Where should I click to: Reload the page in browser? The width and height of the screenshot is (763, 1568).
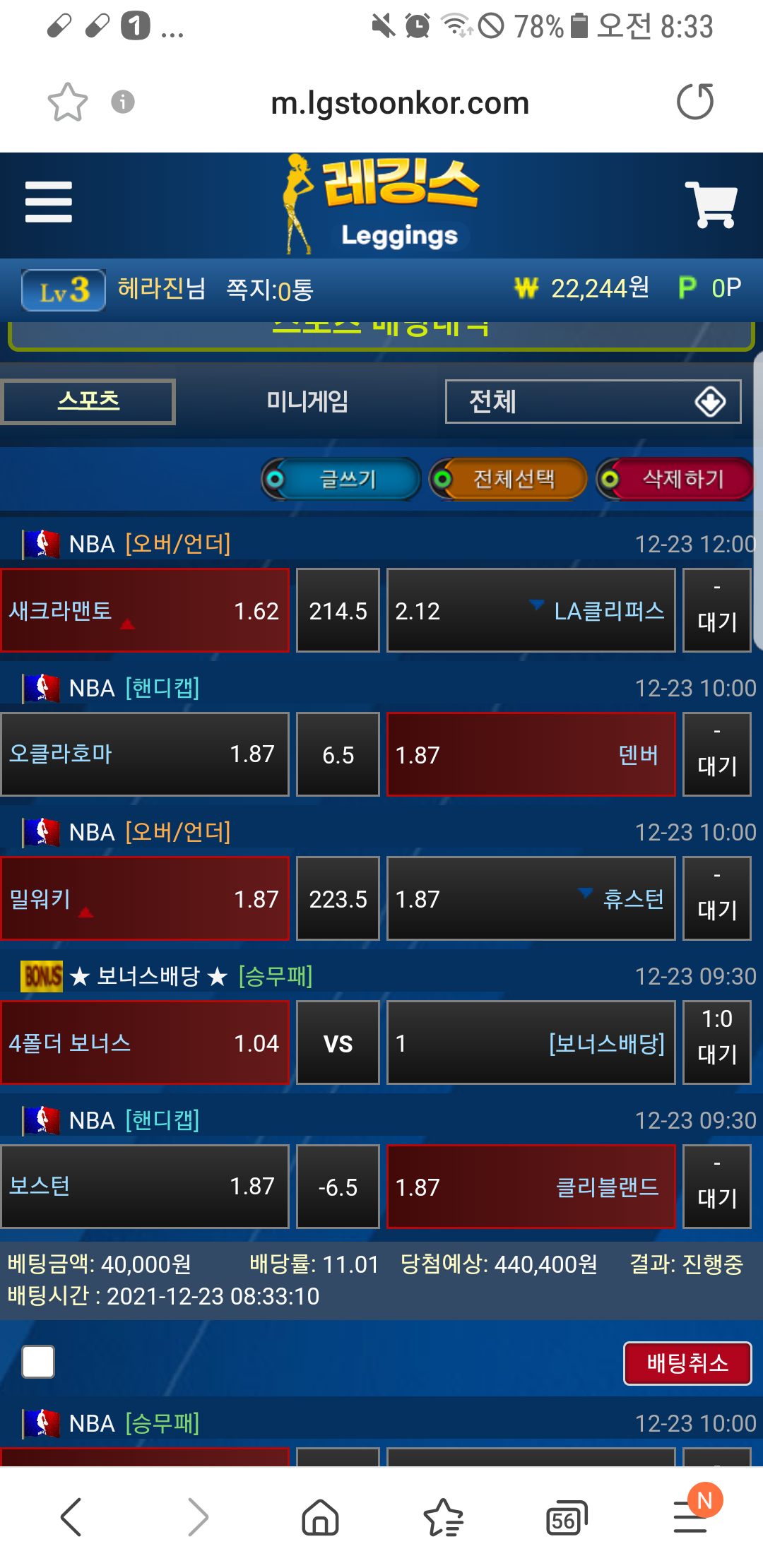(x=695, y=102)
